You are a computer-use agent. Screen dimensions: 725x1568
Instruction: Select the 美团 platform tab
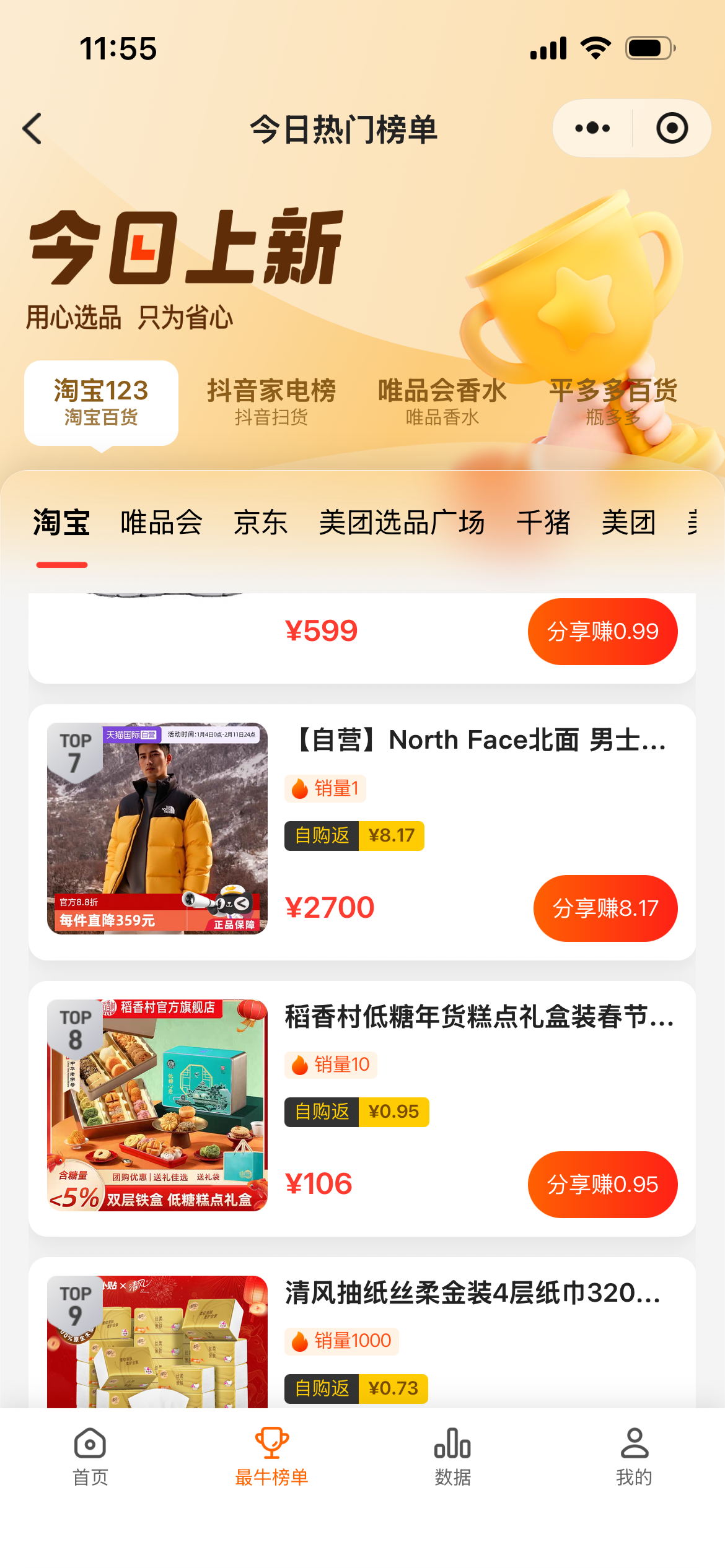[628, 522]
